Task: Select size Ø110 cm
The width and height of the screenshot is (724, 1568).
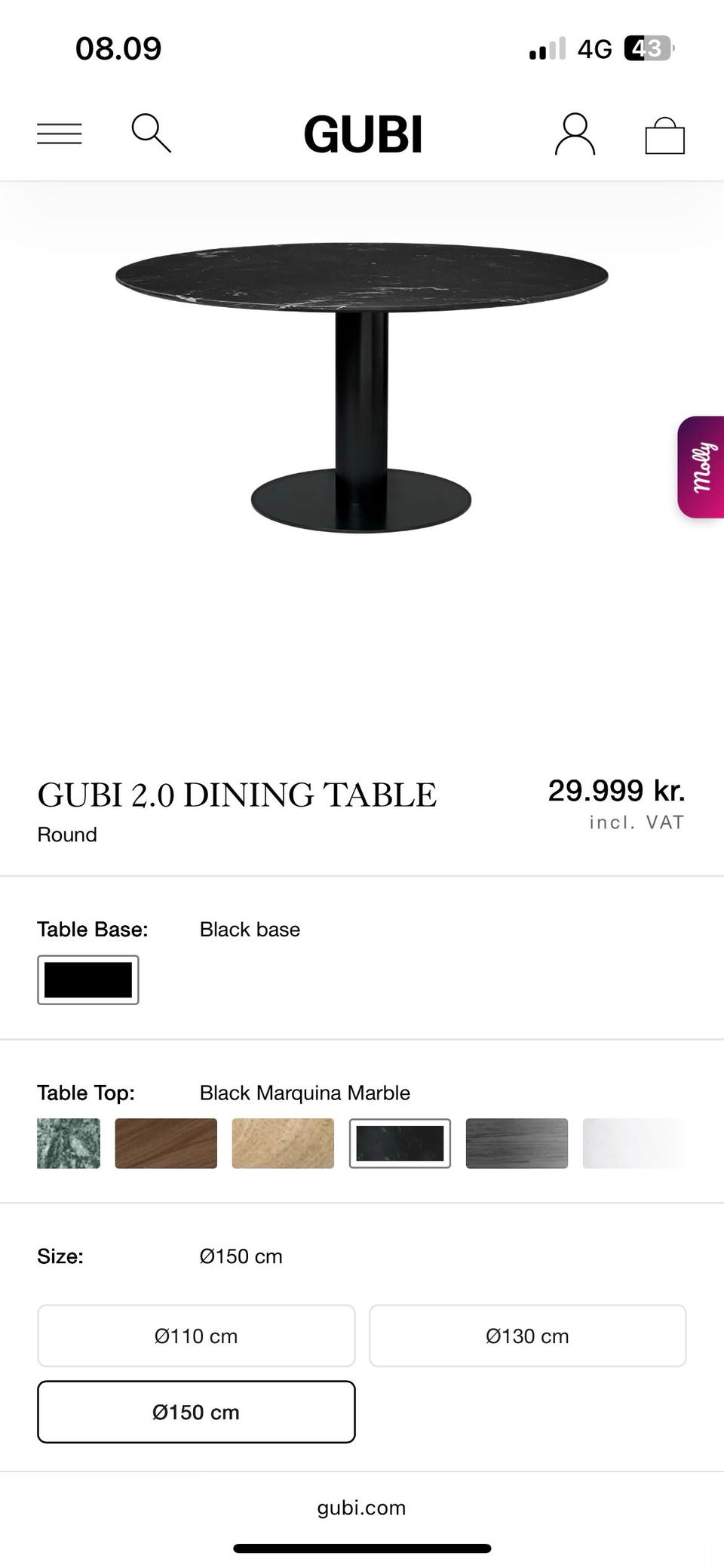Action: point(196,1336)
